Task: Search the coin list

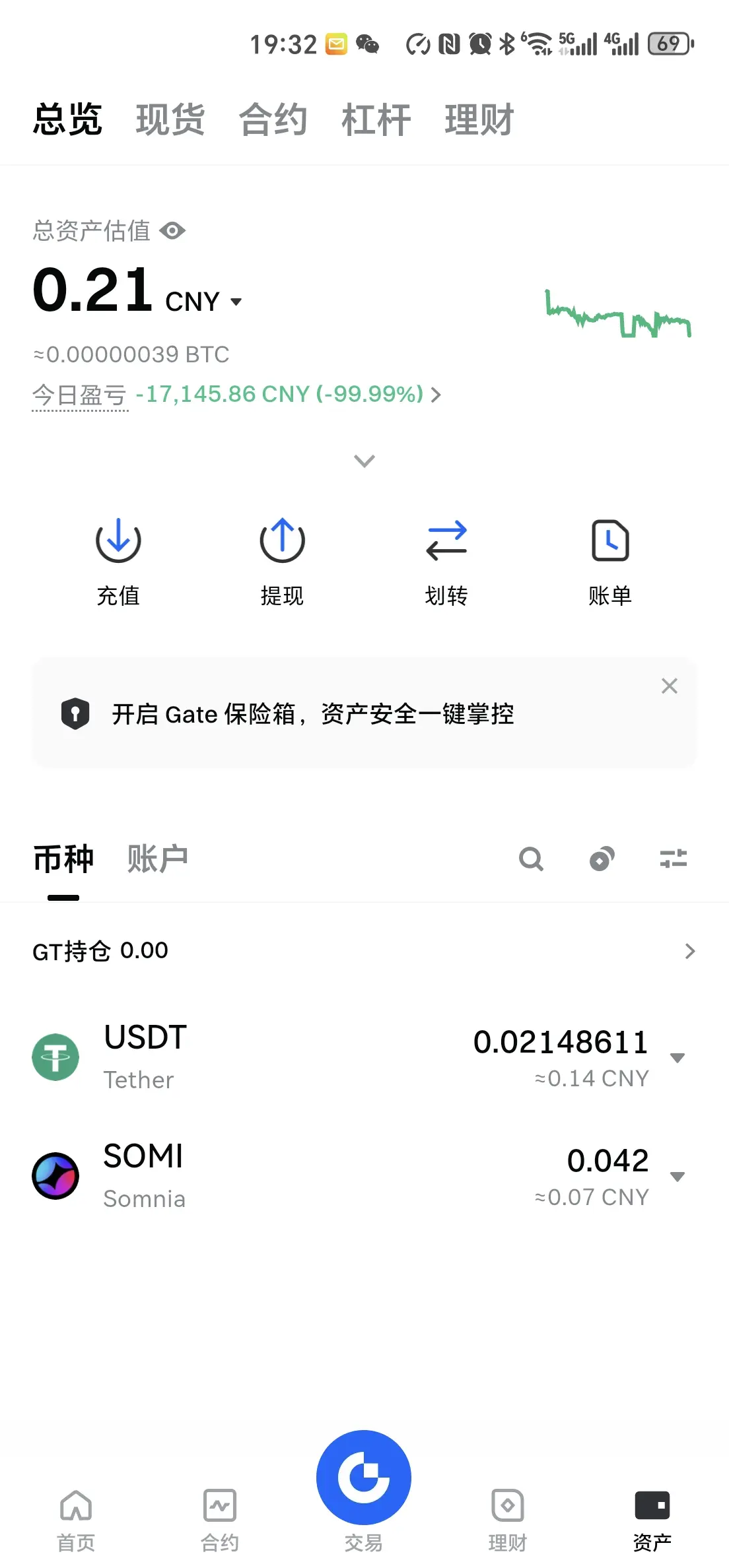Action: point(531,859)
